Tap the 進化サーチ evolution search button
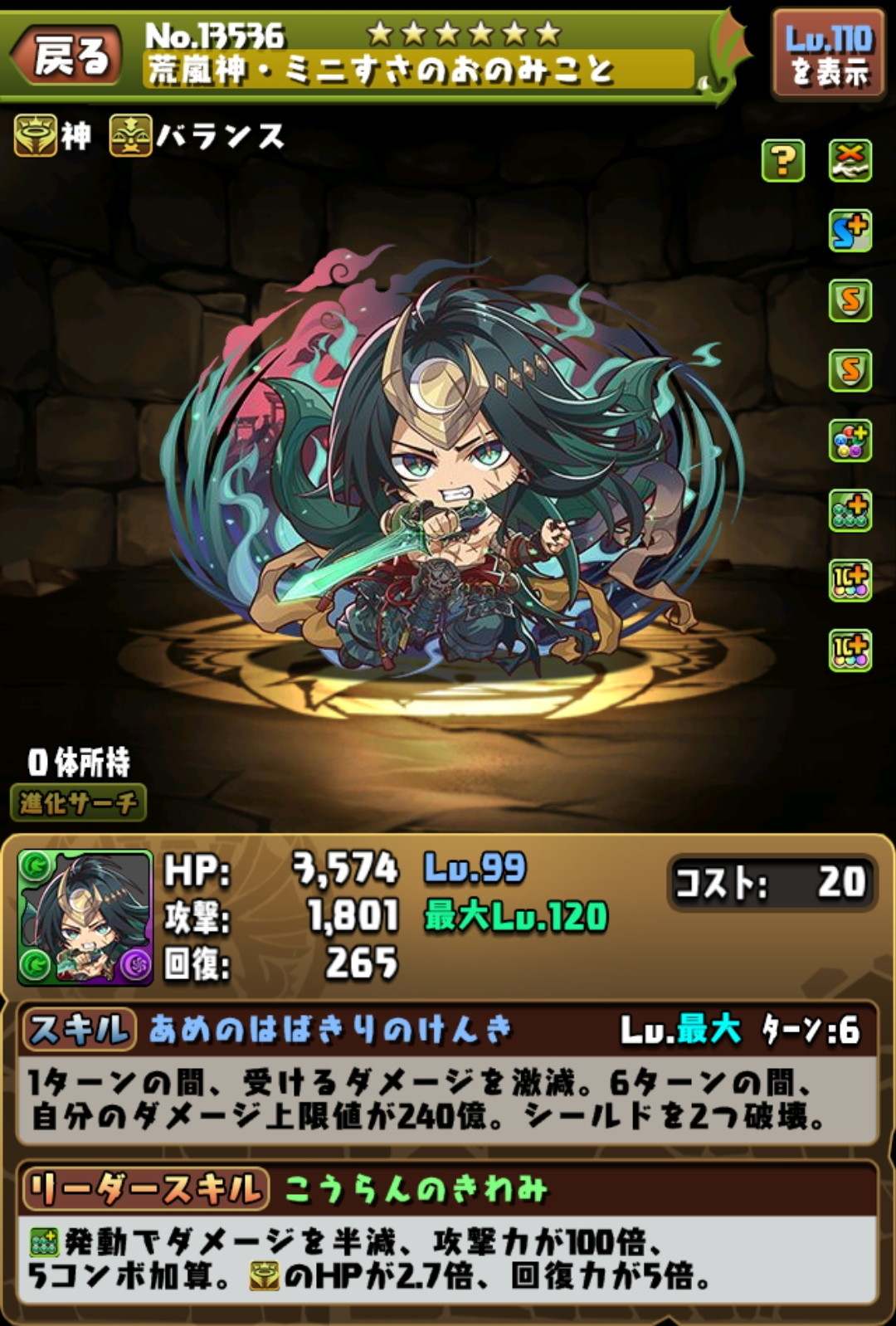This screenshot has width=896, height=1326. point(78,802)
